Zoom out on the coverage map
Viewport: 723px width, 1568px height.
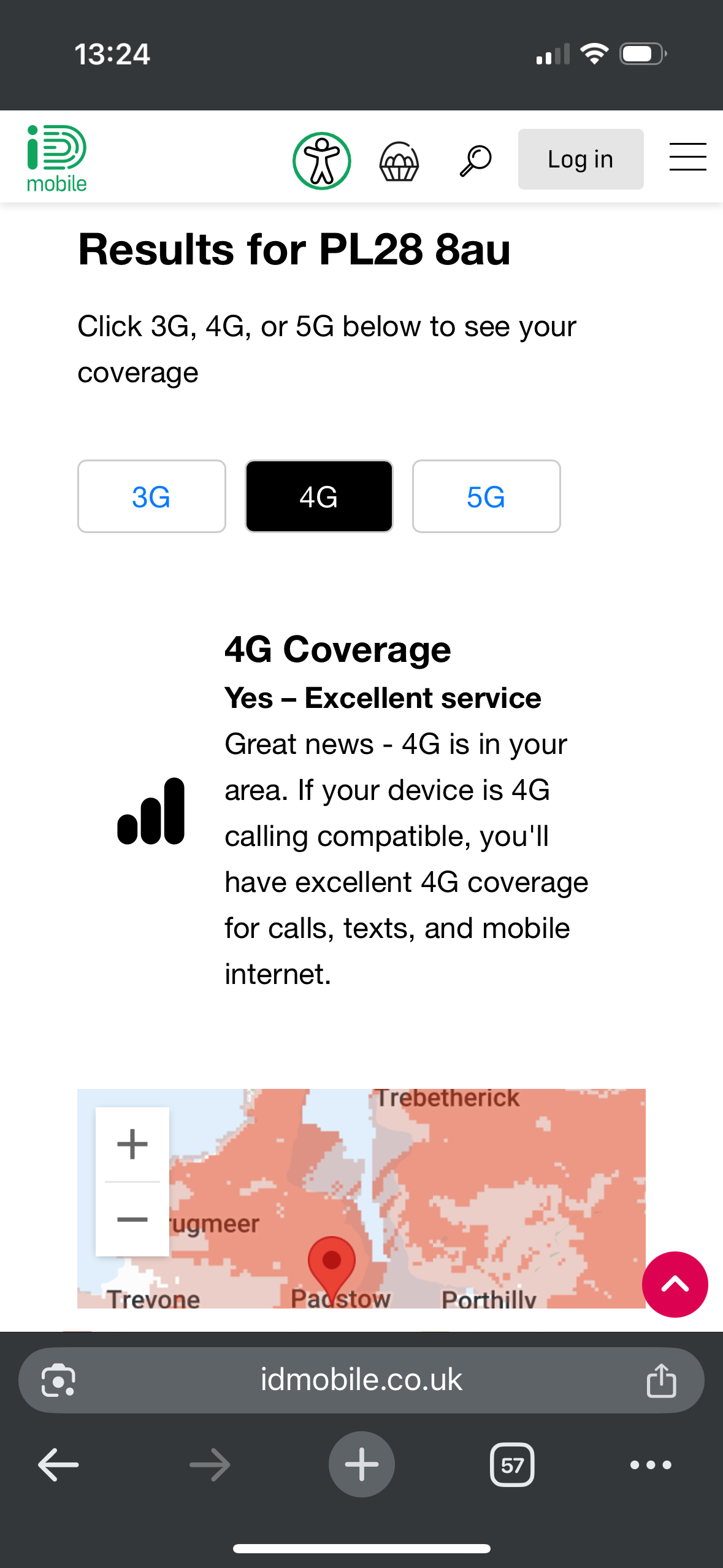click(x=132, y=1219)
